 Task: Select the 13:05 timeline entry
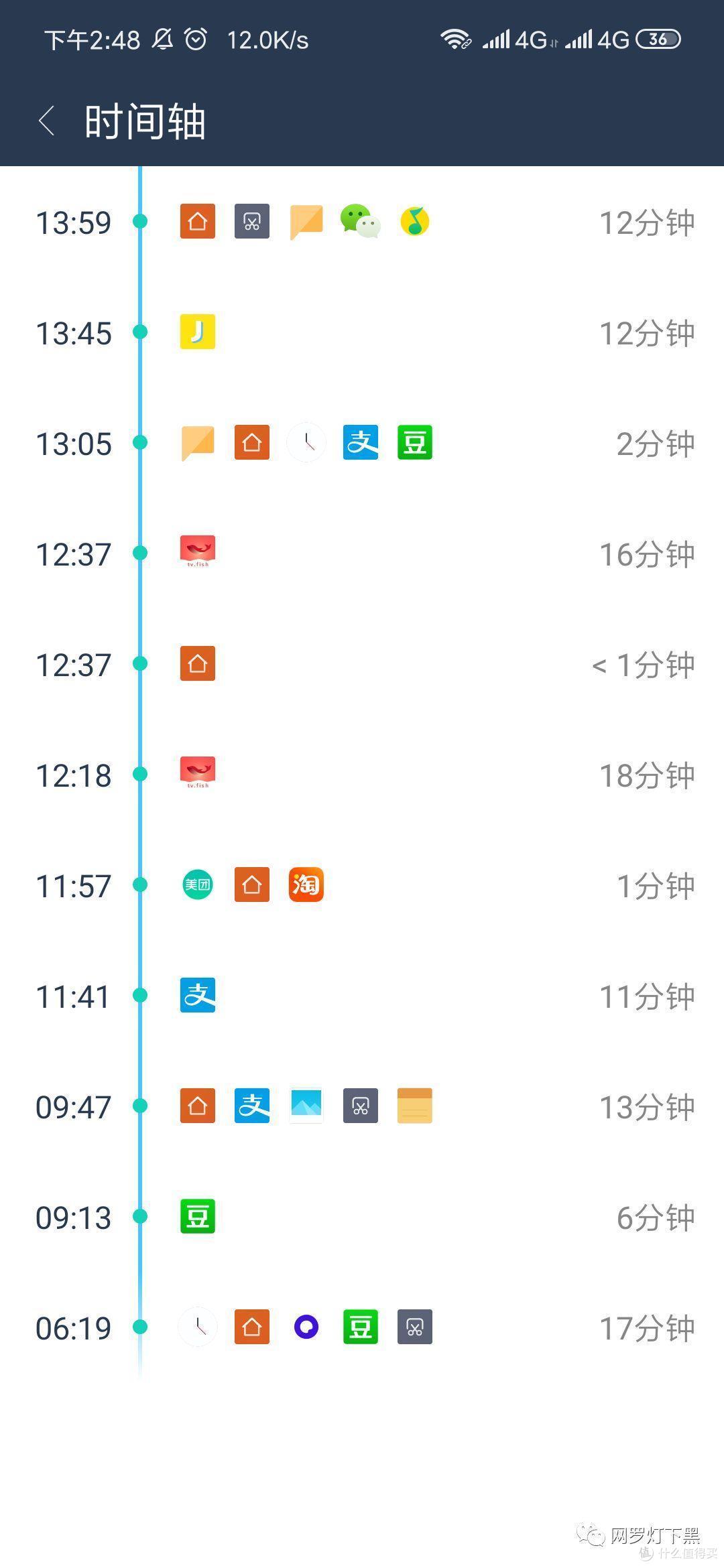[362, 443]
